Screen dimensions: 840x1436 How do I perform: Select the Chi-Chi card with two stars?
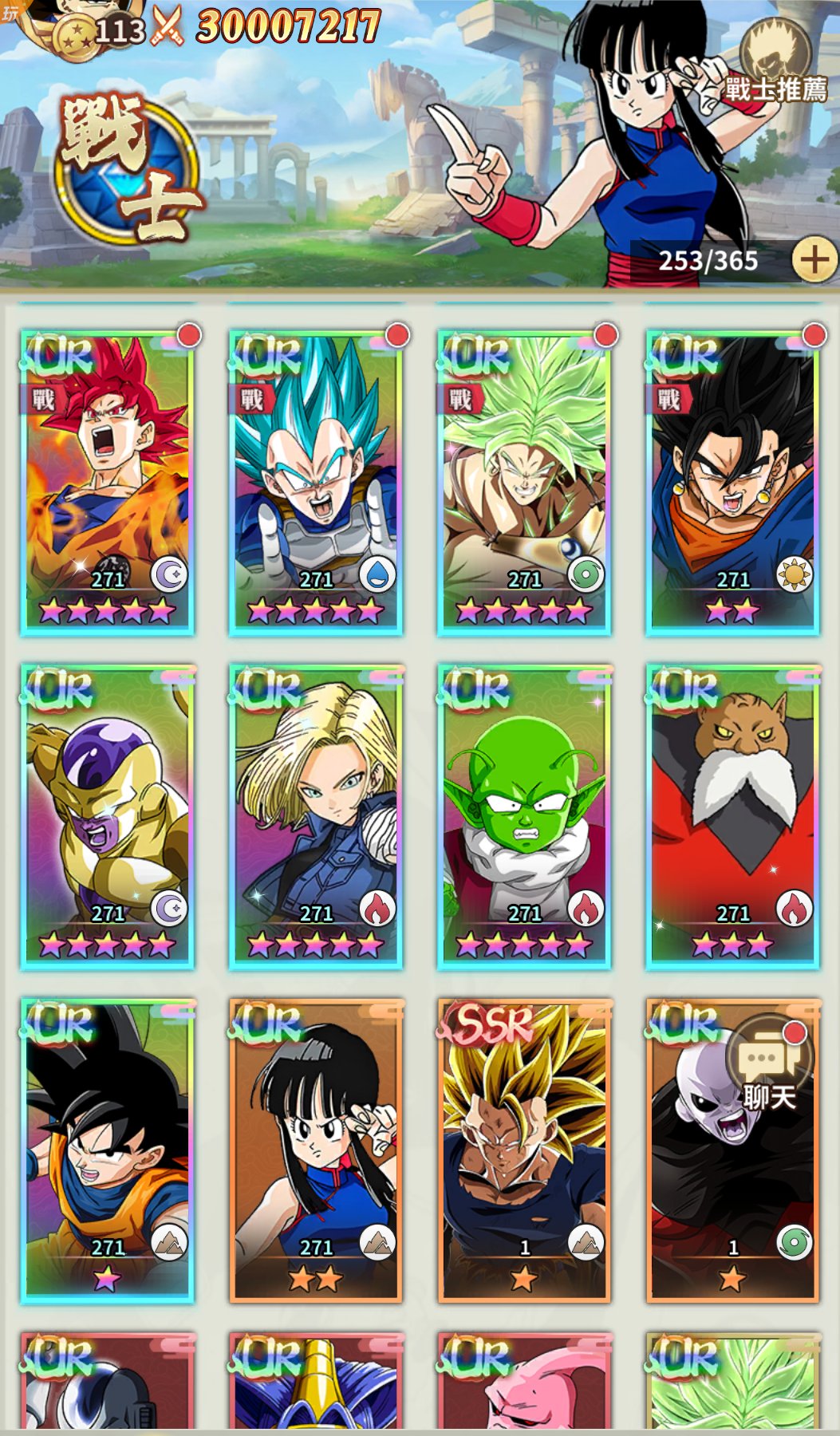click(316, 1150)
